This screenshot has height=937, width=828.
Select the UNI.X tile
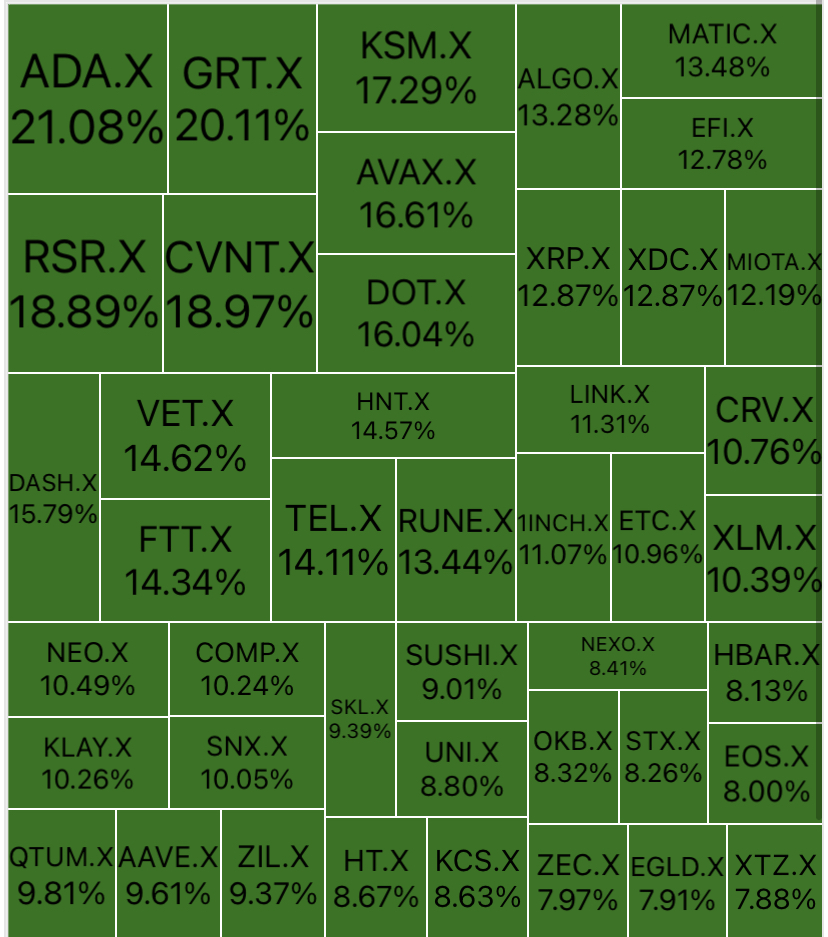[x=462, y=769]
